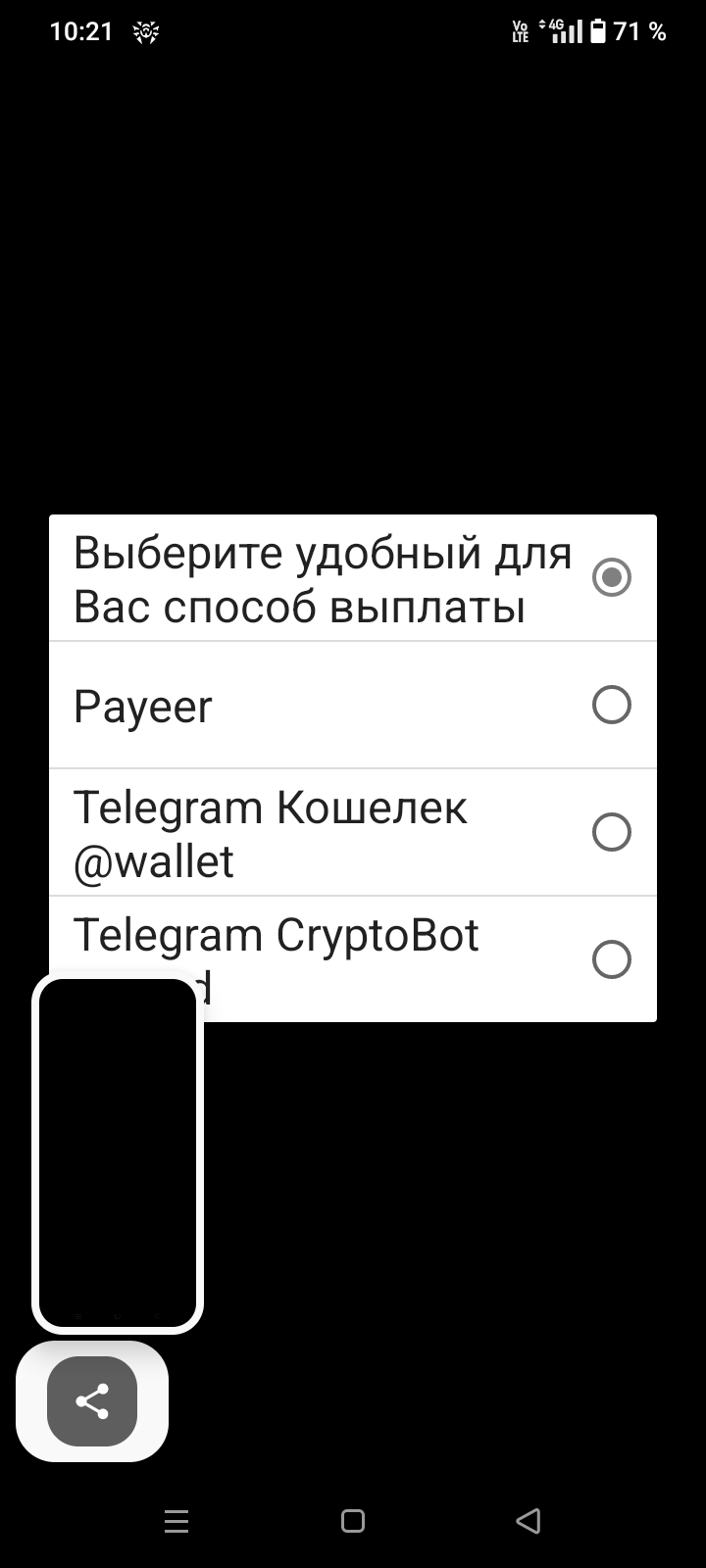
Task: Go to the home screen
Action: [353, 1521]
